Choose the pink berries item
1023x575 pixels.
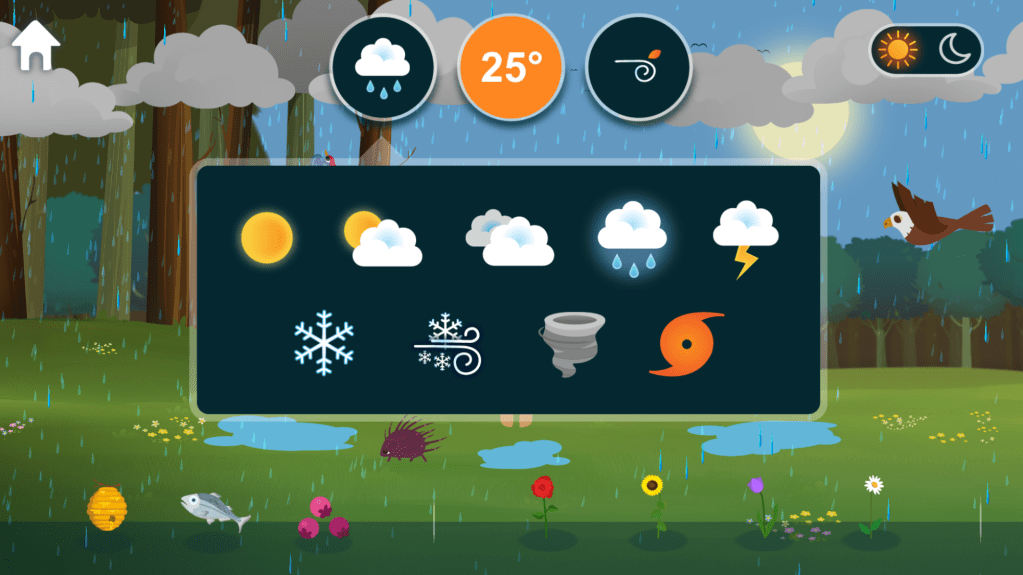[x=323, y=516]
